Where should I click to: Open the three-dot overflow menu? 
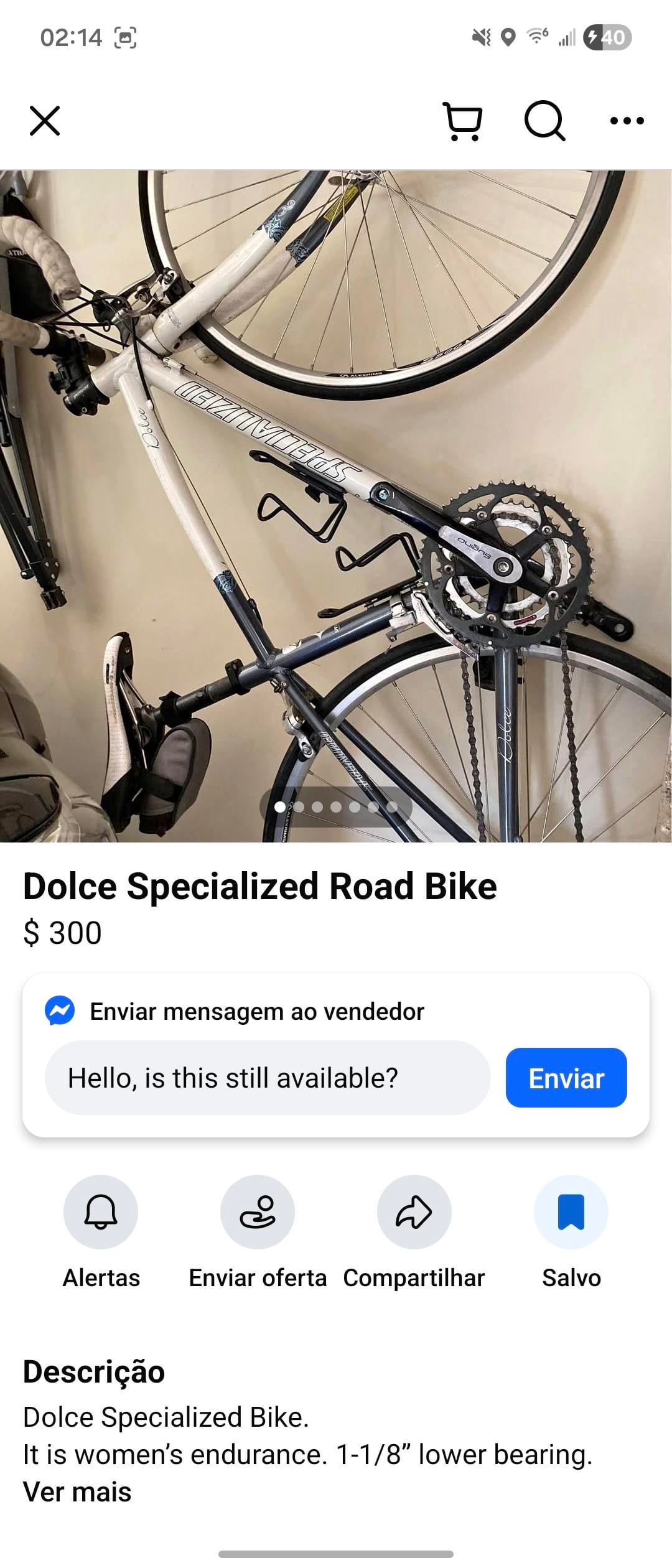pos(627,121)
